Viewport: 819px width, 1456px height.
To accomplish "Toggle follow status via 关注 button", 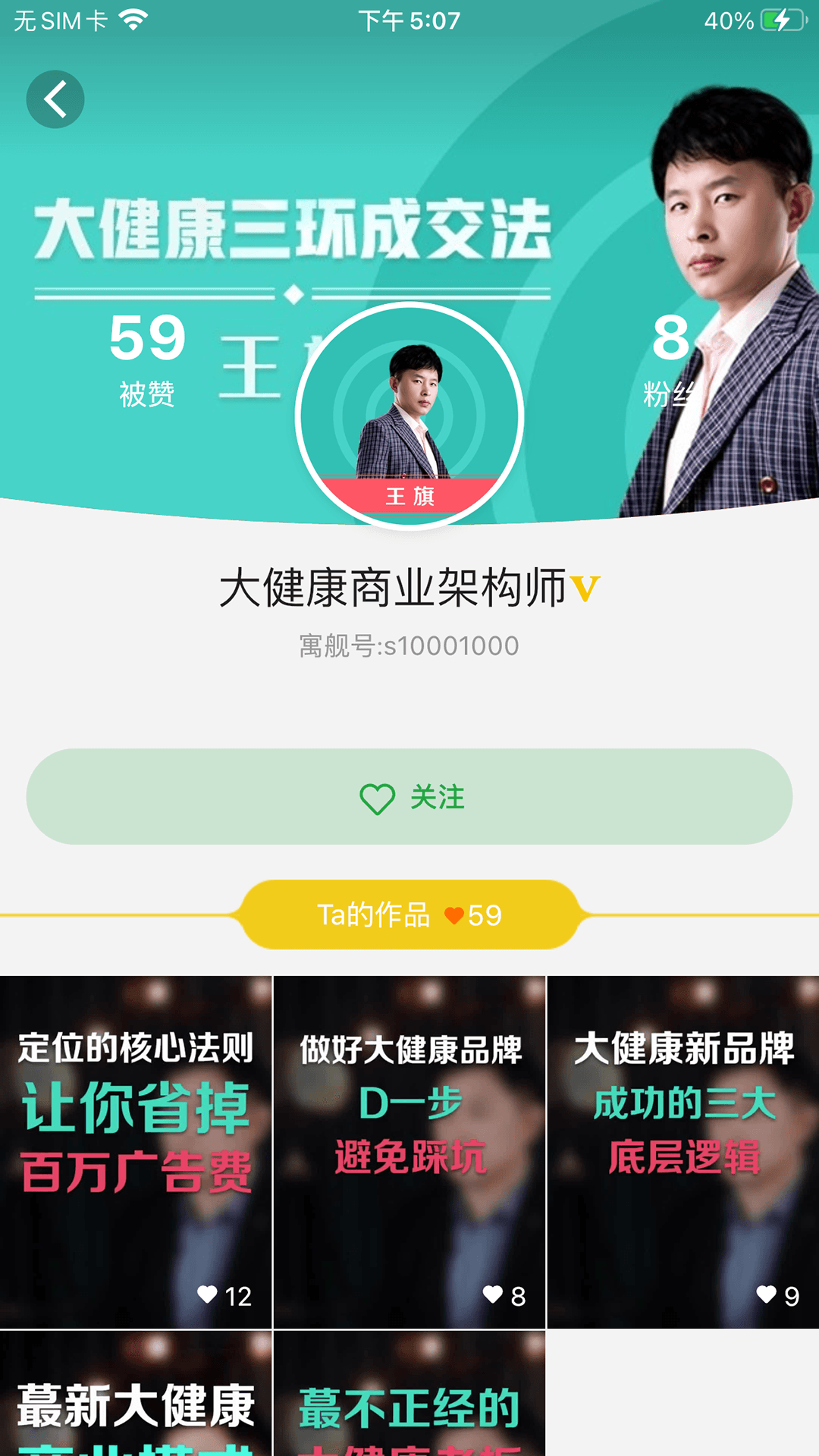I will coord(409,797).
